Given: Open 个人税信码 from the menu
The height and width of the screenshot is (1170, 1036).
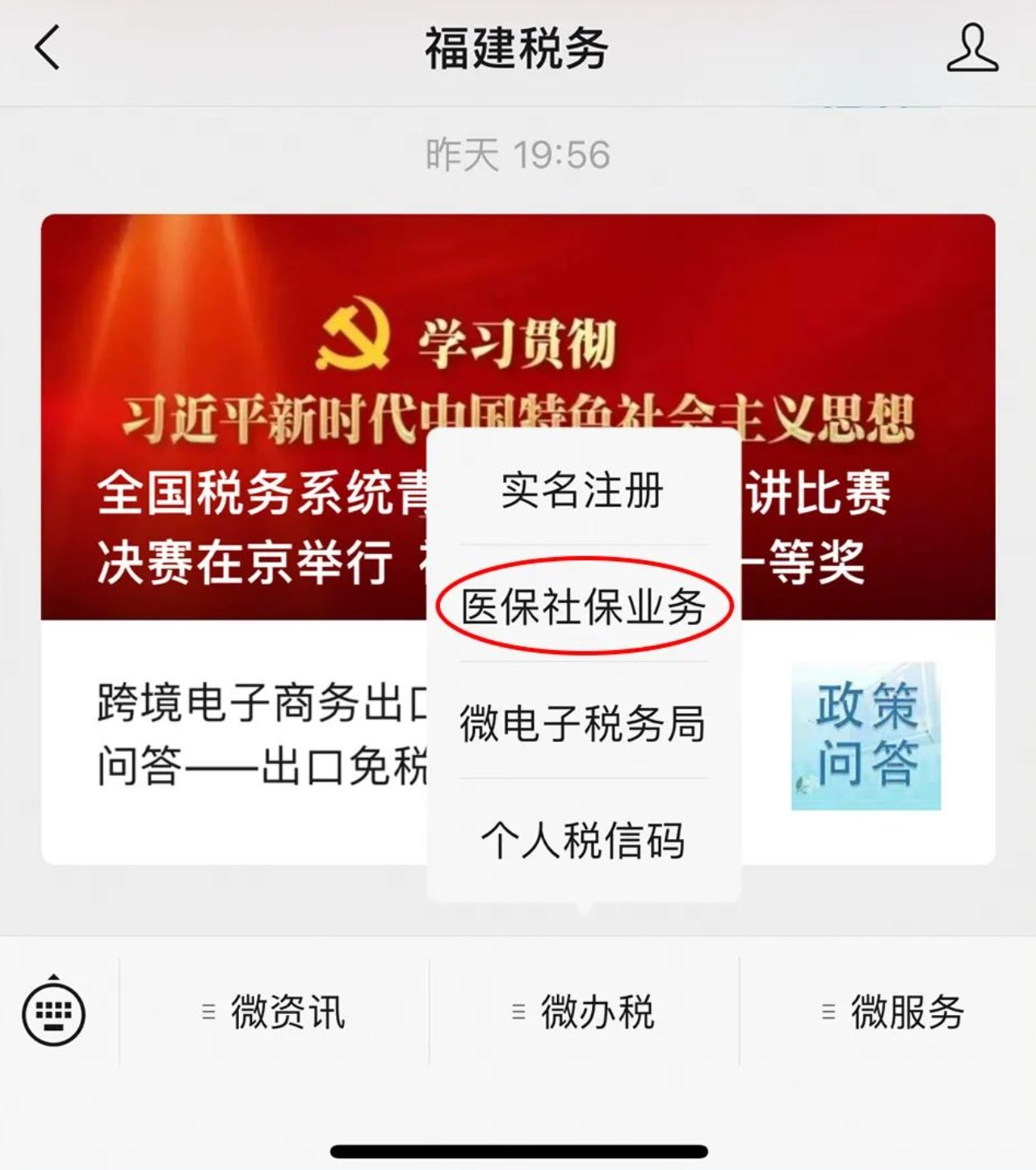Looking at the screenshot, I should pyautogui.click(x=582, y=840).
